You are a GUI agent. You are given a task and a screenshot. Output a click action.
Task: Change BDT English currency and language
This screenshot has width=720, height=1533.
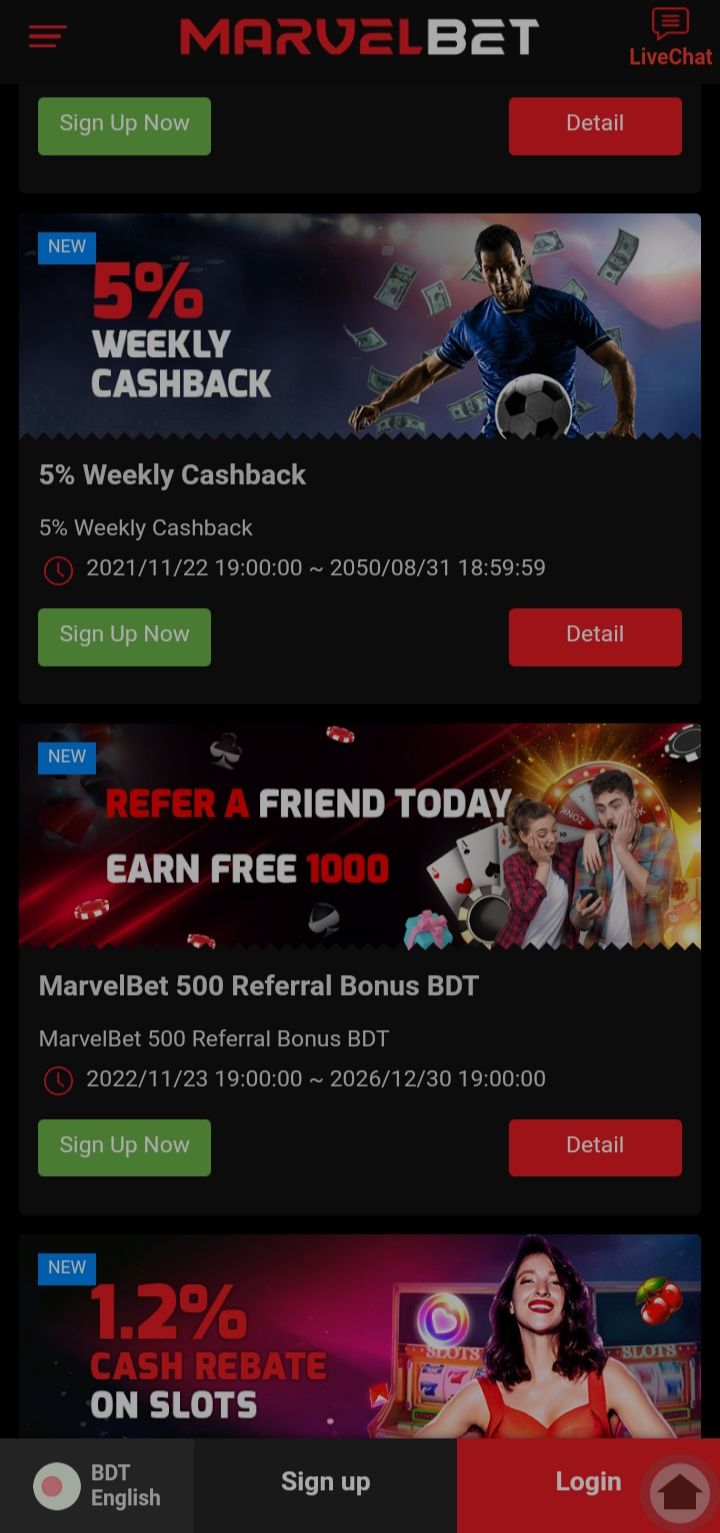point(97,1485)
